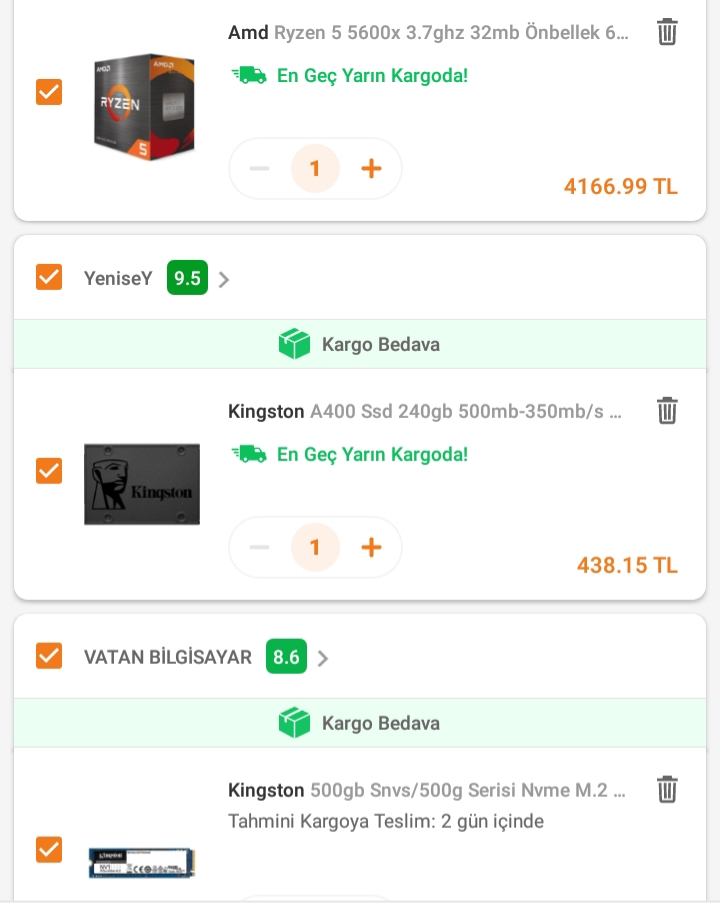Uncheck the Amd Ryzen 5 5600x item
This screenshot has width=720, height=907.
pos(49,92)
